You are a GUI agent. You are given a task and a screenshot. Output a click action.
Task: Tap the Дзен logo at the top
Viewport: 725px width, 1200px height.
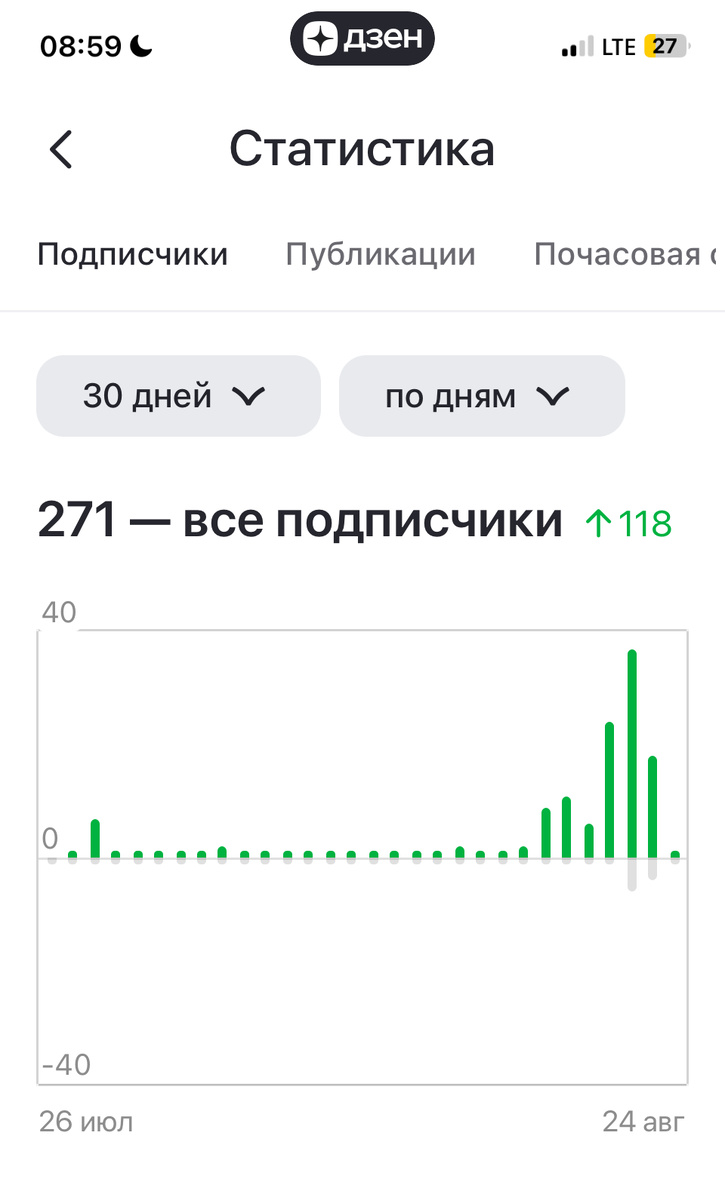click(362, 38)
